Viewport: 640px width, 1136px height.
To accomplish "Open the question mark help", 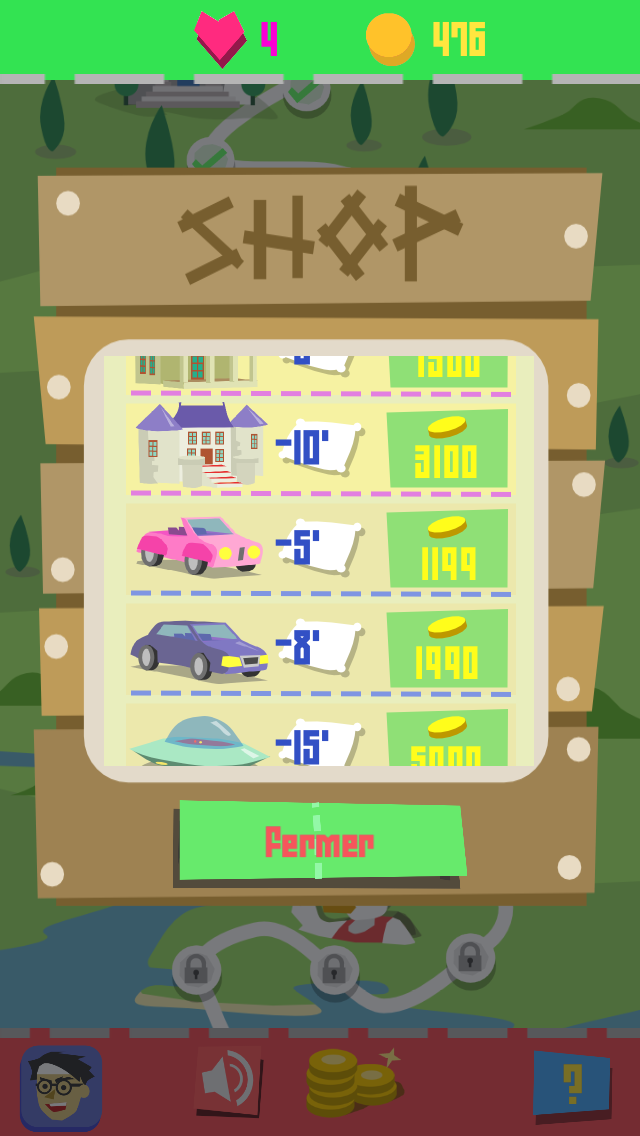I will (x=573, y=1084).
